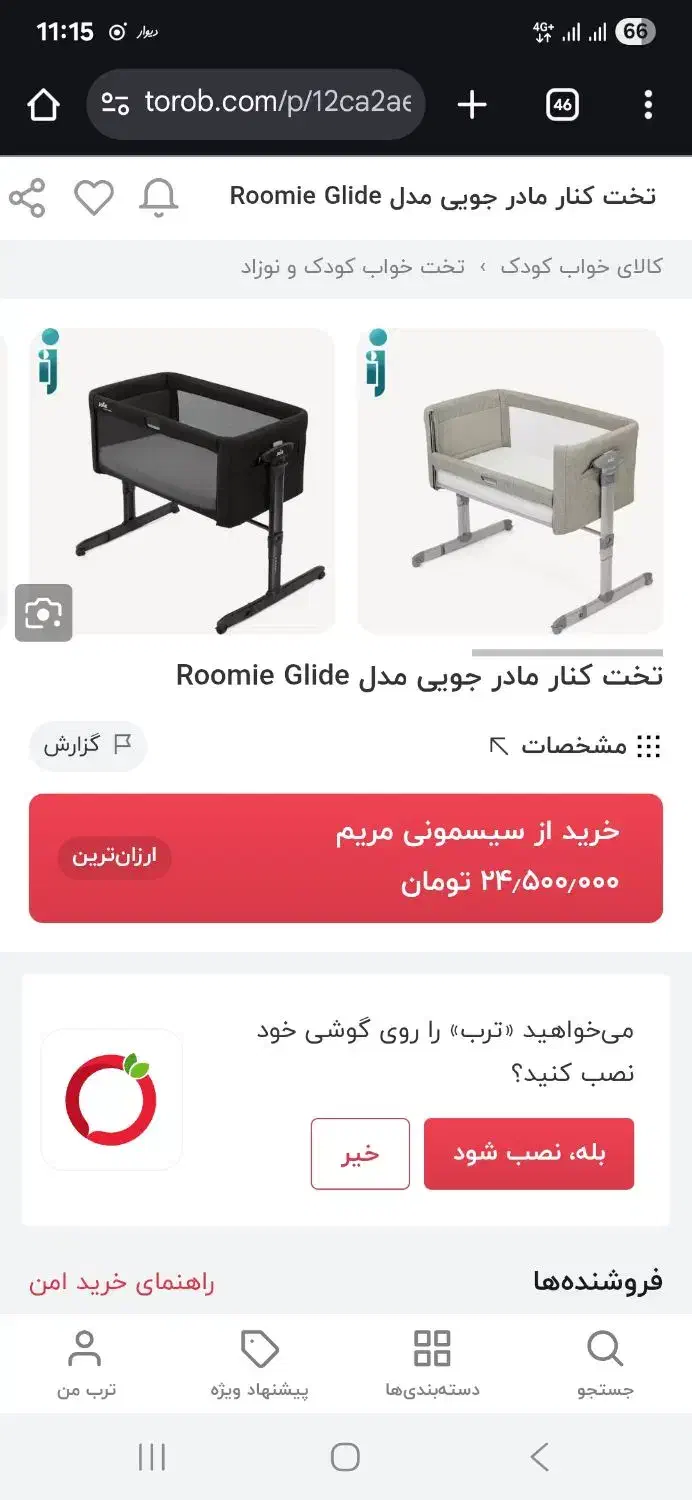Decline app install by tapping خیر
The height and width of the screenshot is (1500, 692).
point(360,1153)
